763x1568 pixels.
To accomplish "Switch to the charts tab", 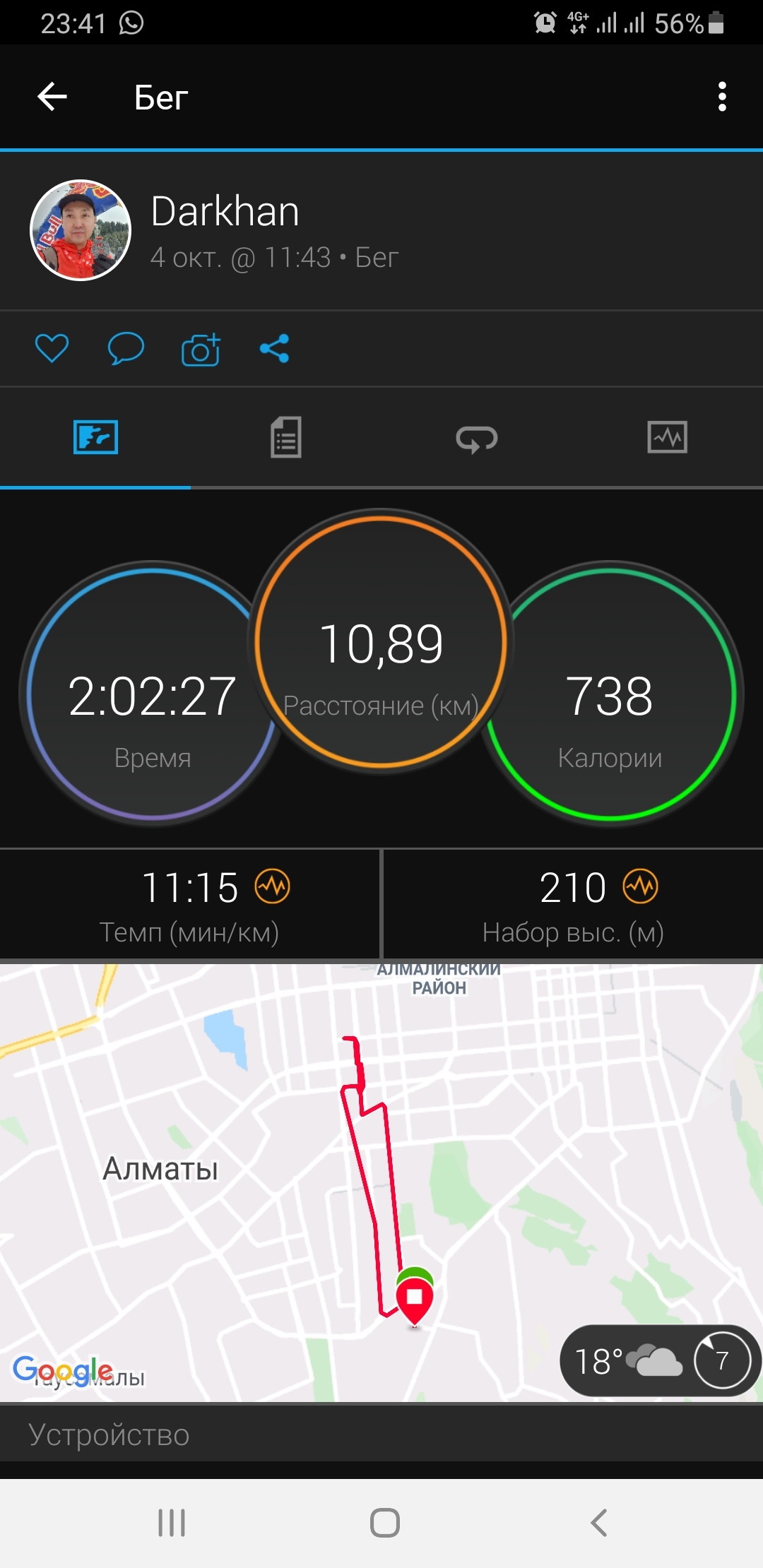I will coord(667,437).
